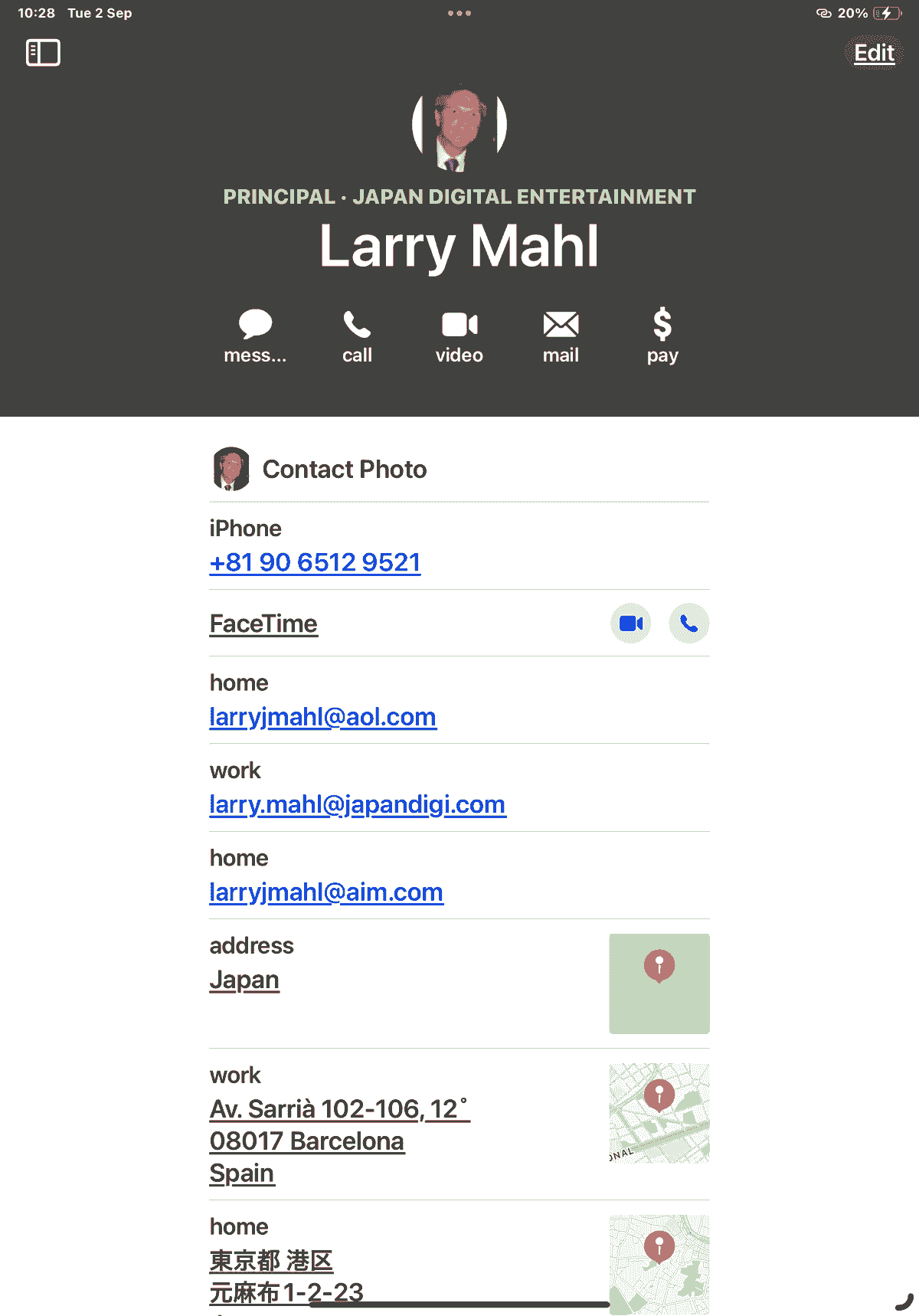
Task: Edit Larry Mahl's contact
Action: [874, 53]
